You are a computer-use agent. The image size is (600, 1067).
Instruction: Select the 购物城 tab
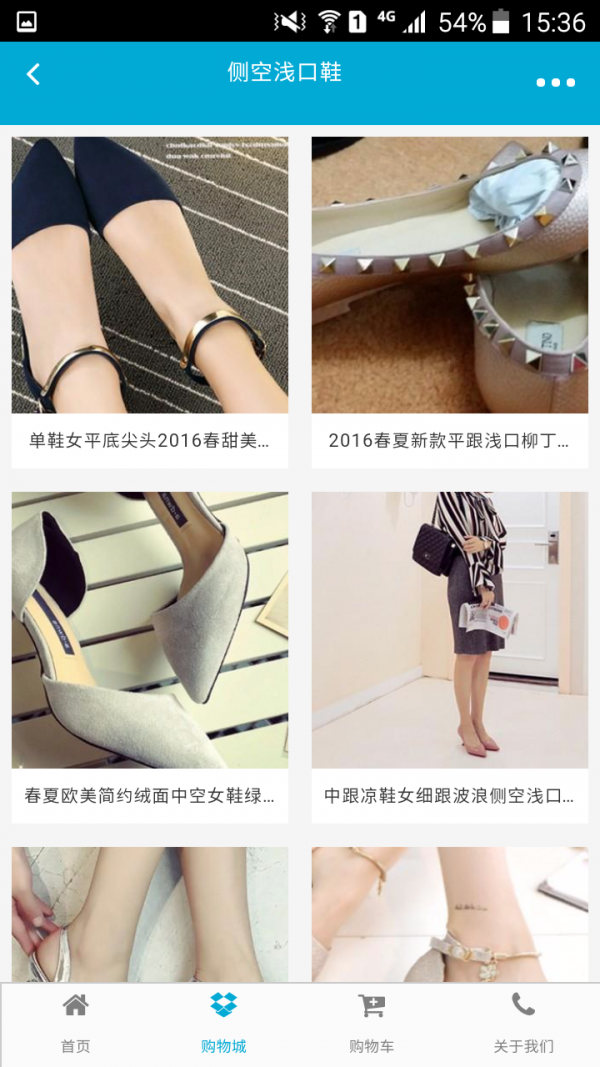pos(223,1023)
